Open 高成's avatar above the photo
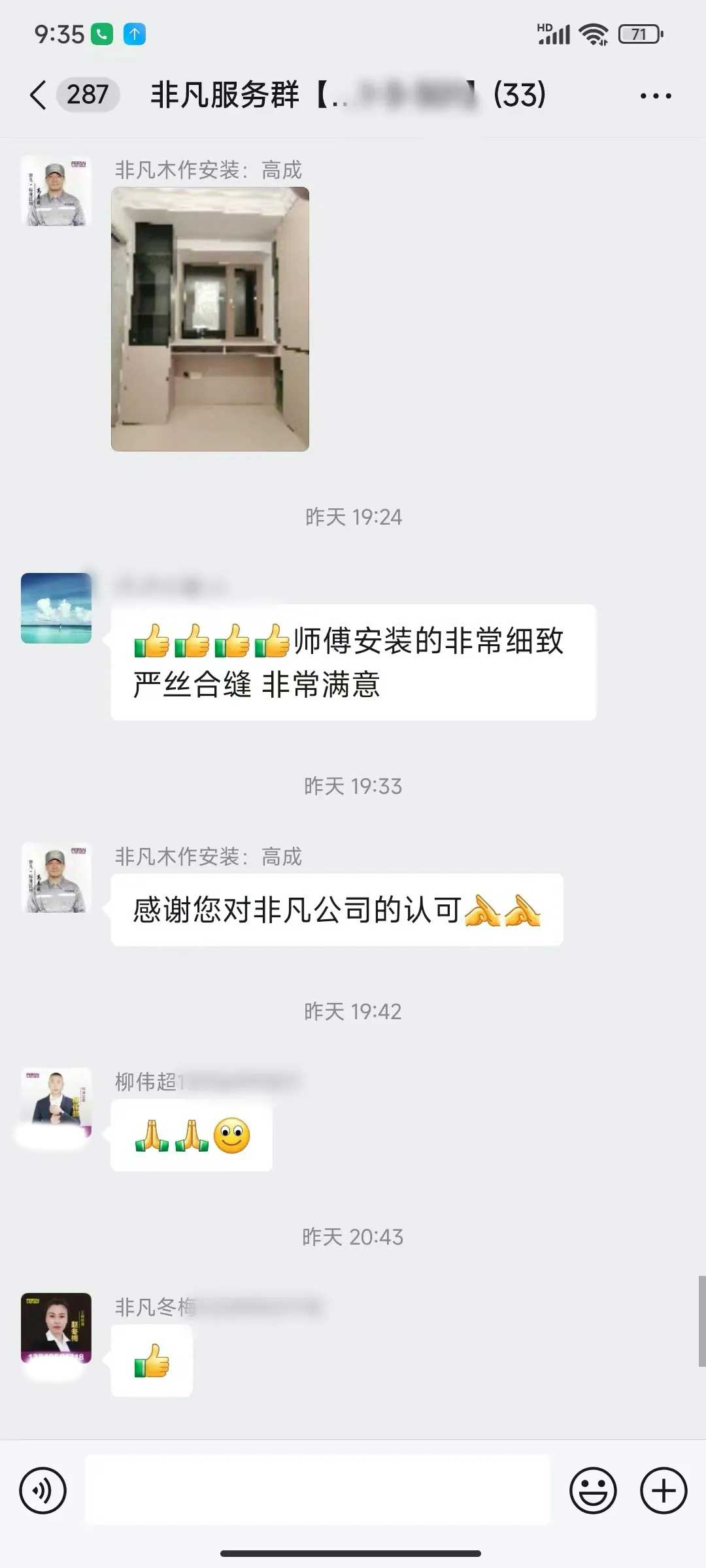The height and width of the screenshot is (1568, 706). coord(56,191)
